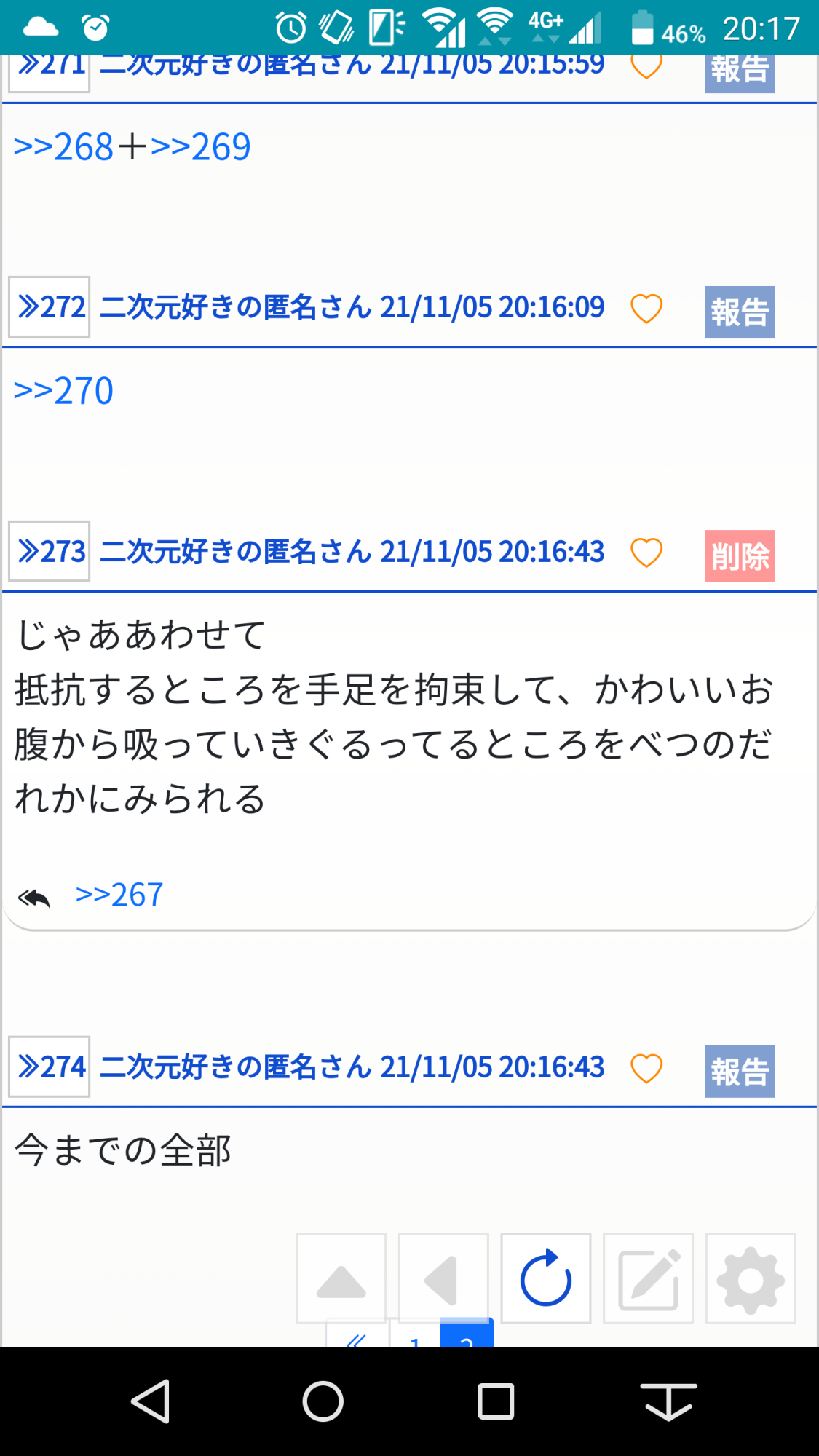This screenshot has height=1456, width=819.
Task: Open the recent apps view
Action: [496, 1401]
